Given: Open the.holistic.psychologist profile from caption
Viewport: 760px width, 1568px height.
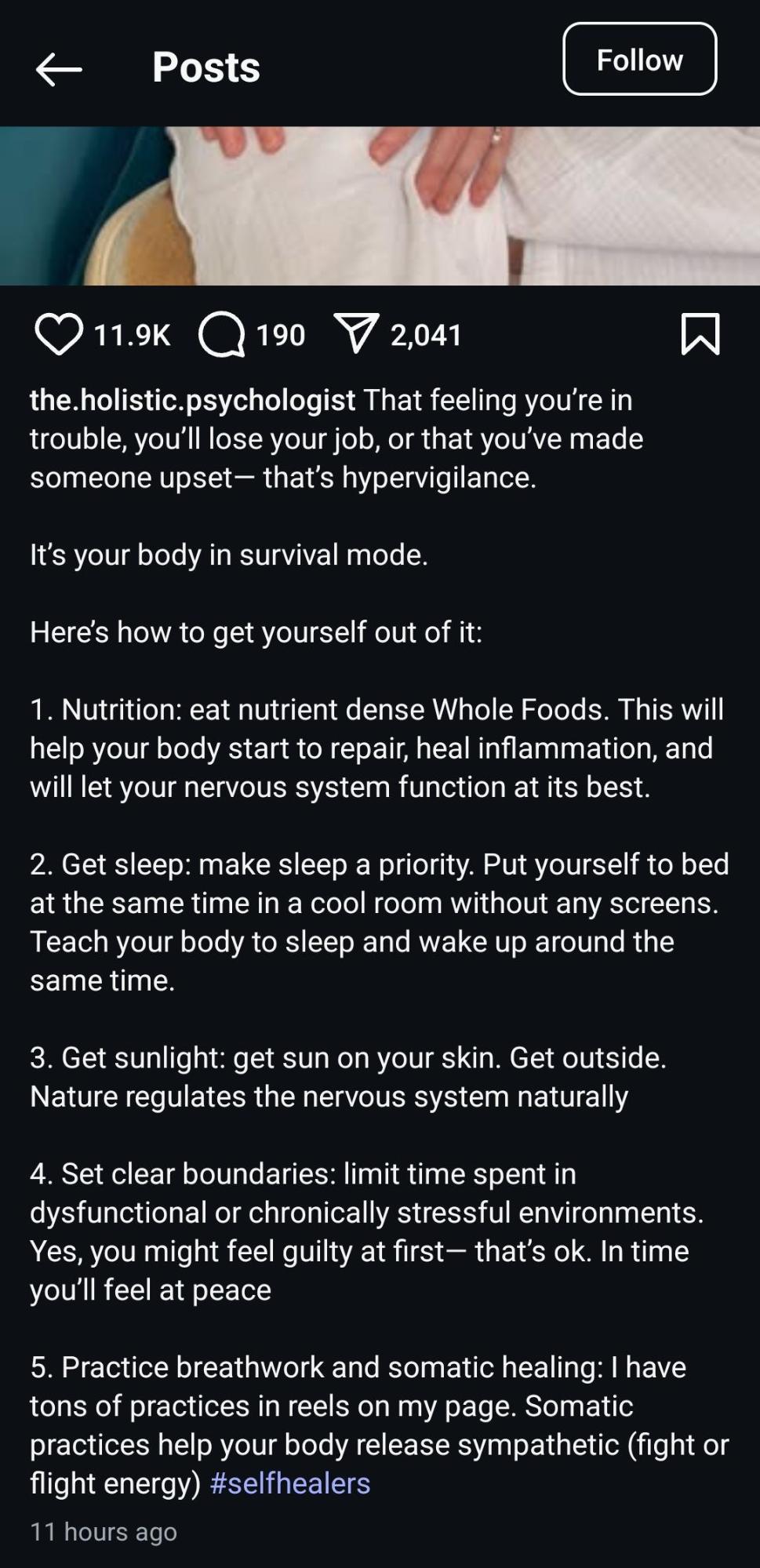Looking at the screenshot, I should 192,400.
